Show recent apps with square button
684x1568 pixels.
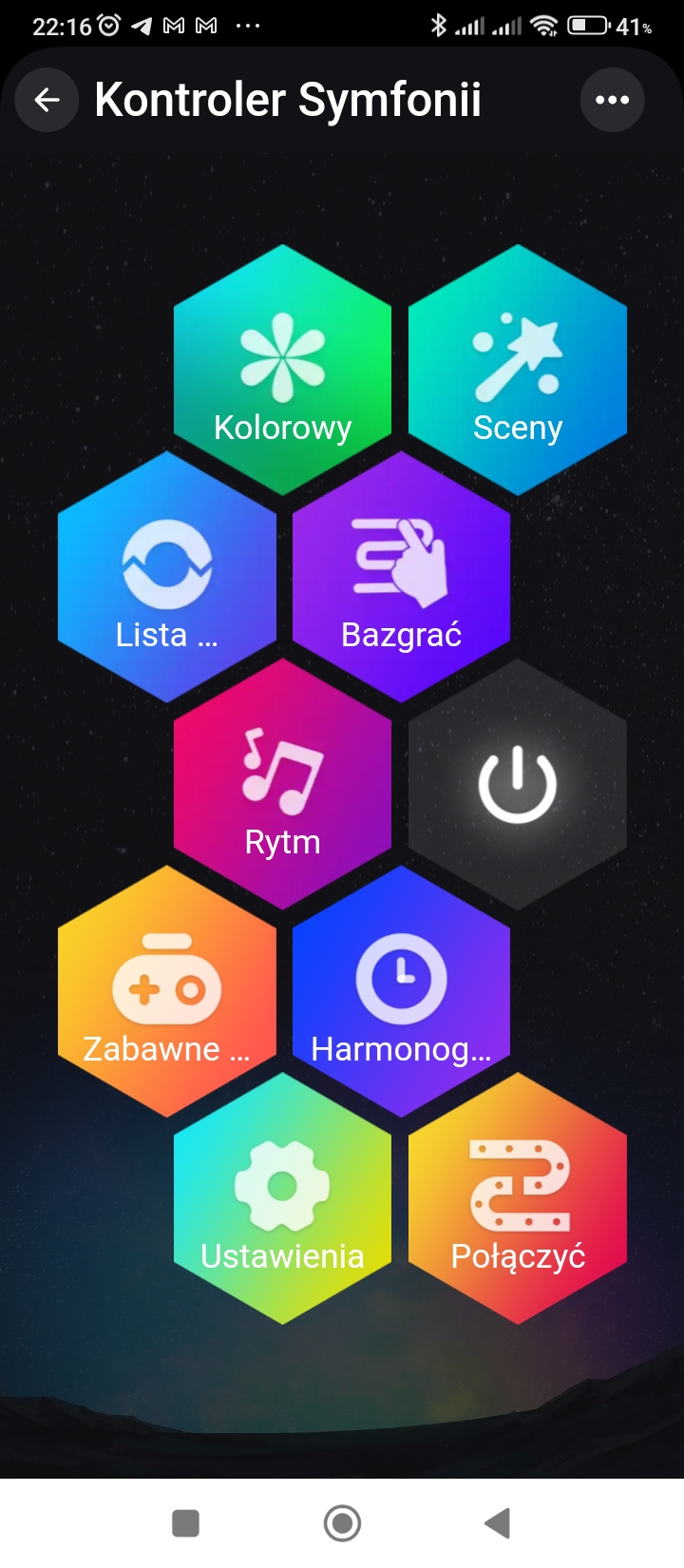(x=185, y=1523)
